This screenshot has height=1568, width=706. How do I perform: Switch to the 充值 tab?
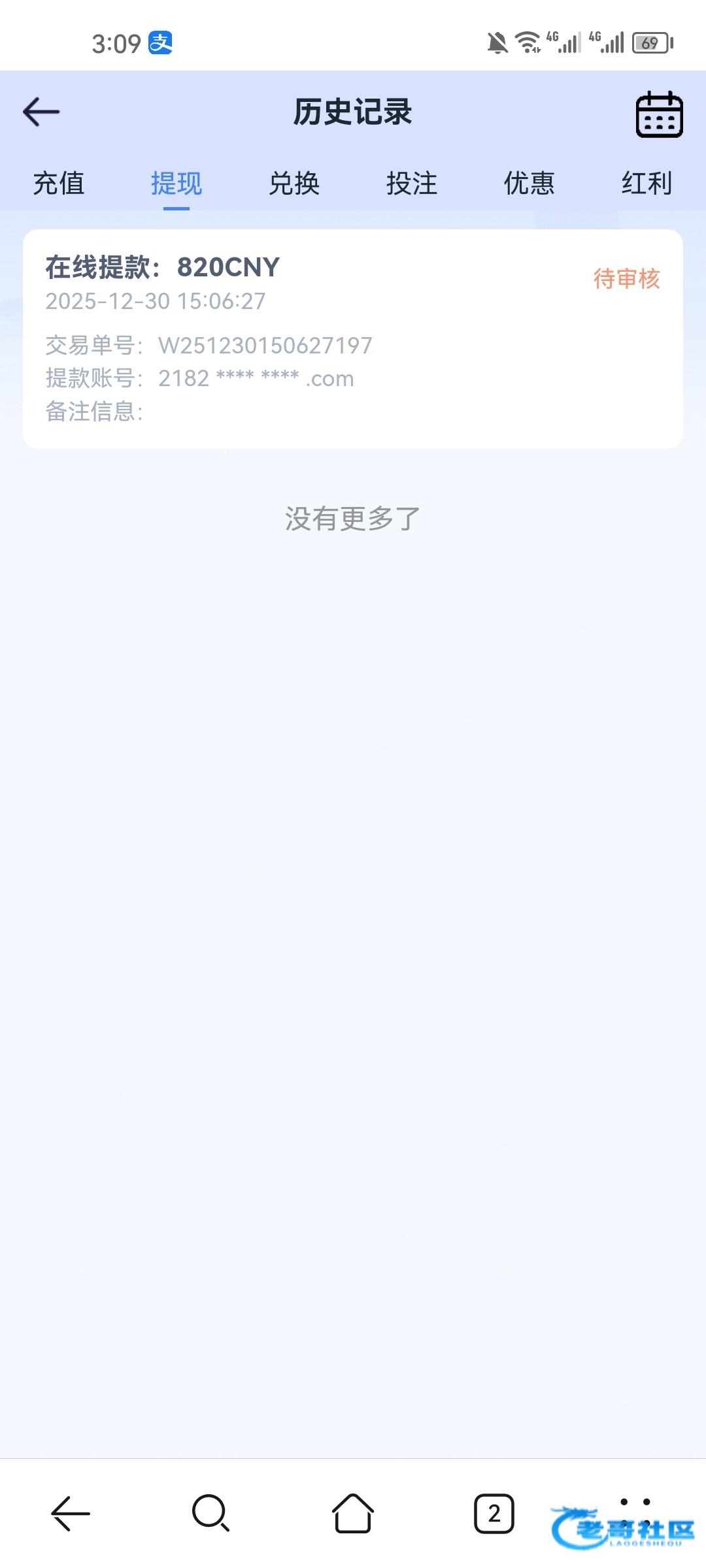pyautogui.click(x=59, y=183)
